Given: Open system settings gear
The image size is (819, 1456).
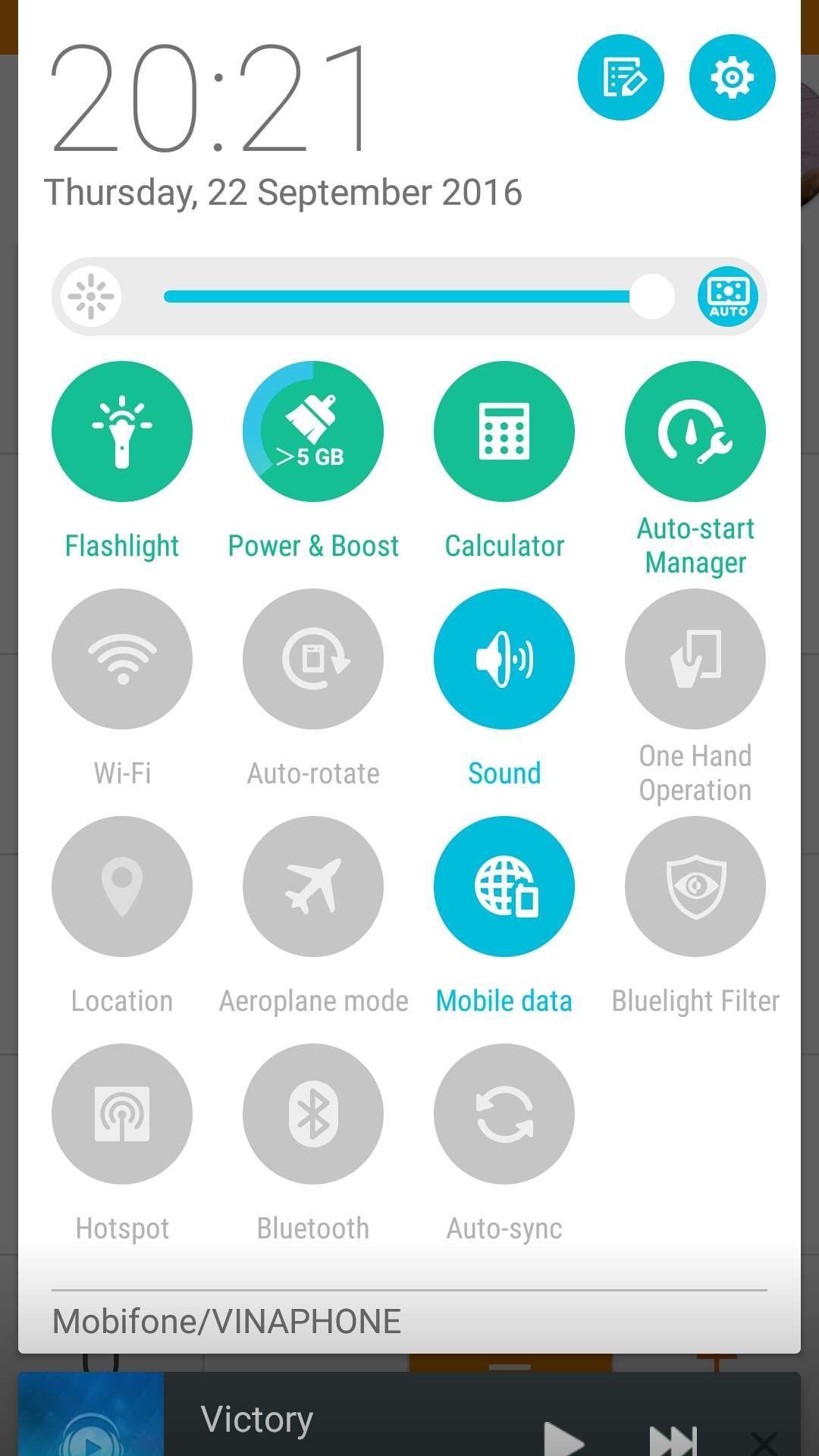Looking at the screenshot, I should click(x=732, y=77).
